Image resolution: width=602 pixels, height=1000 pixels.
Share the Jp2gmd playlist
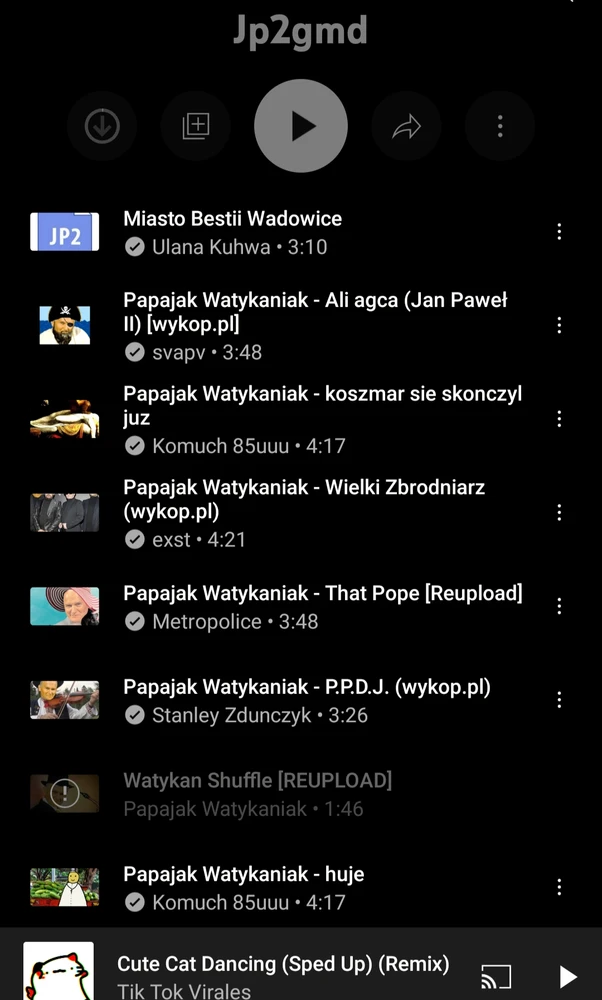coord(406,127)
